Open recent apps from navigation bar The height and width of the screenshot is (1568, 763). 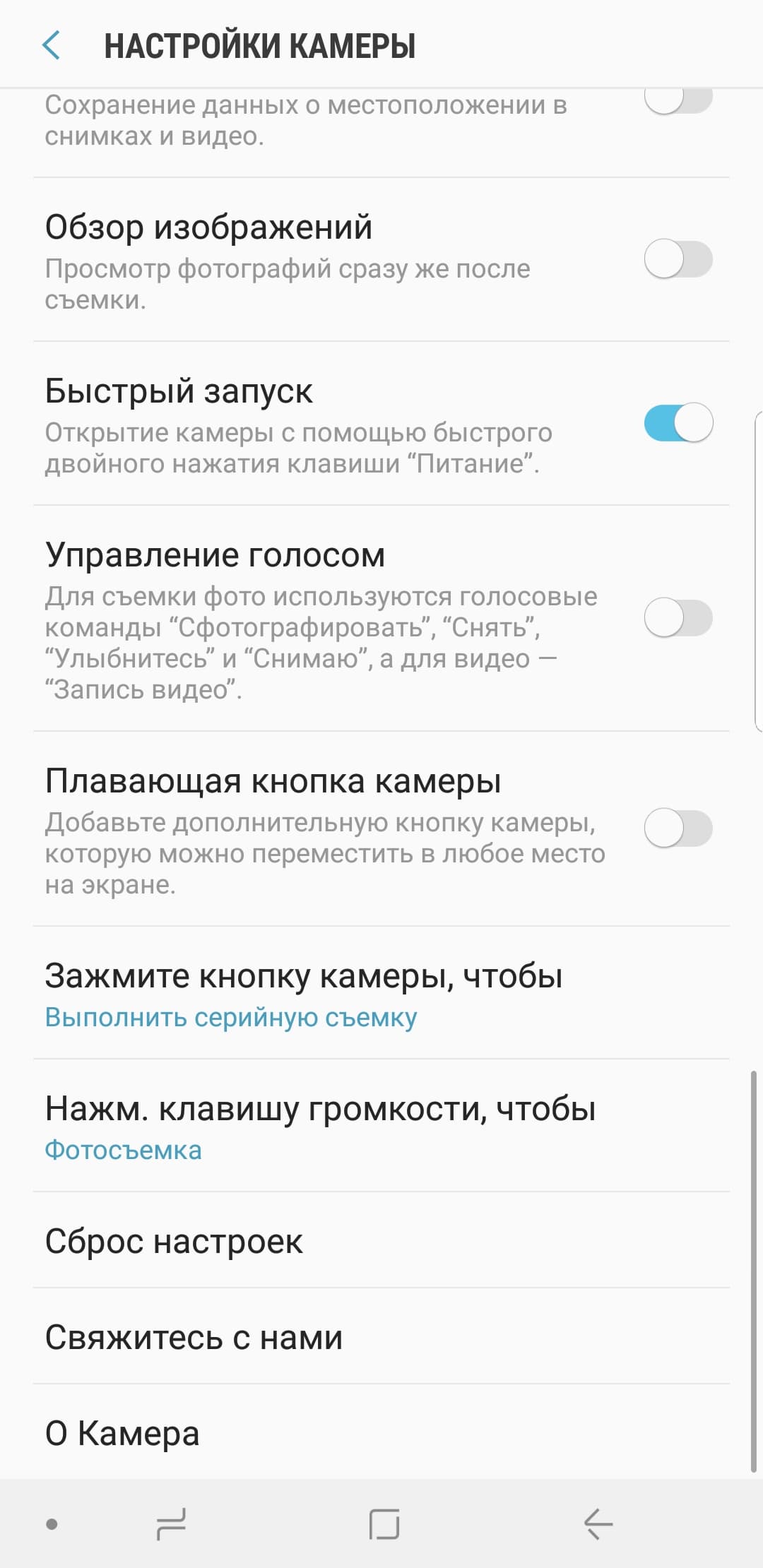click(171, 1524)
